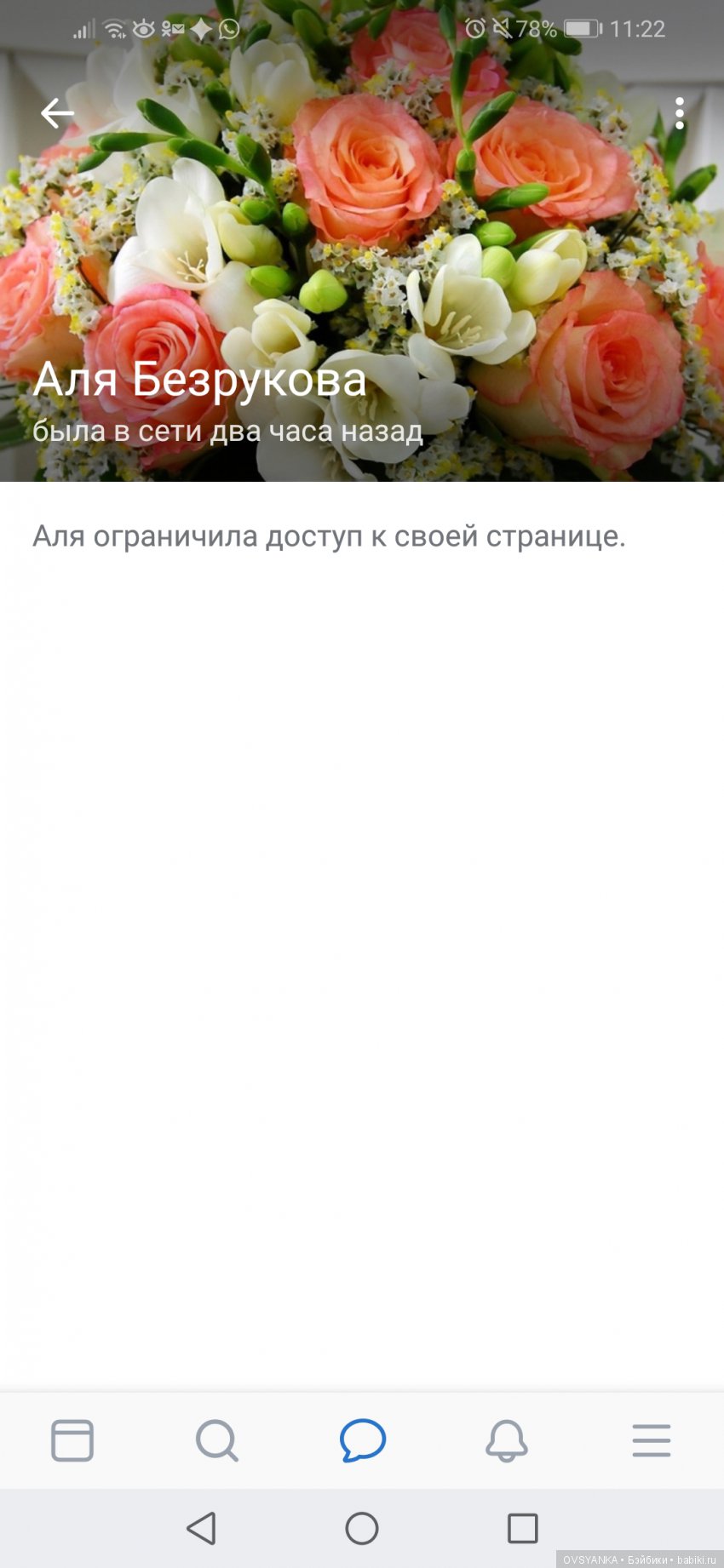Go back using the header arrow
Viewport: 724px width, 1568px height.
click(x=57, y=112)
